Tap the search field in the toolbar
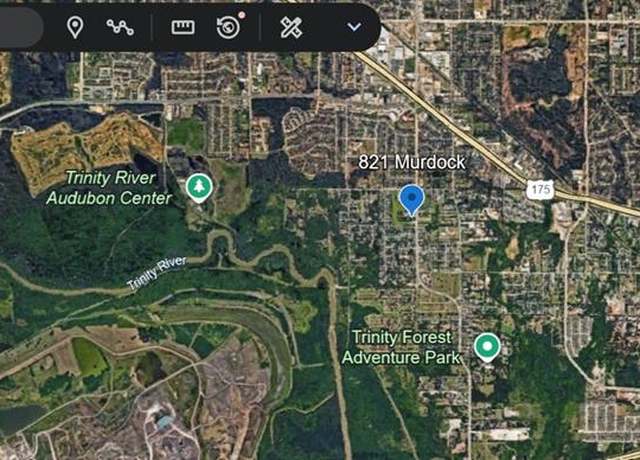This screenshot has width=640, height=460. 20,27
